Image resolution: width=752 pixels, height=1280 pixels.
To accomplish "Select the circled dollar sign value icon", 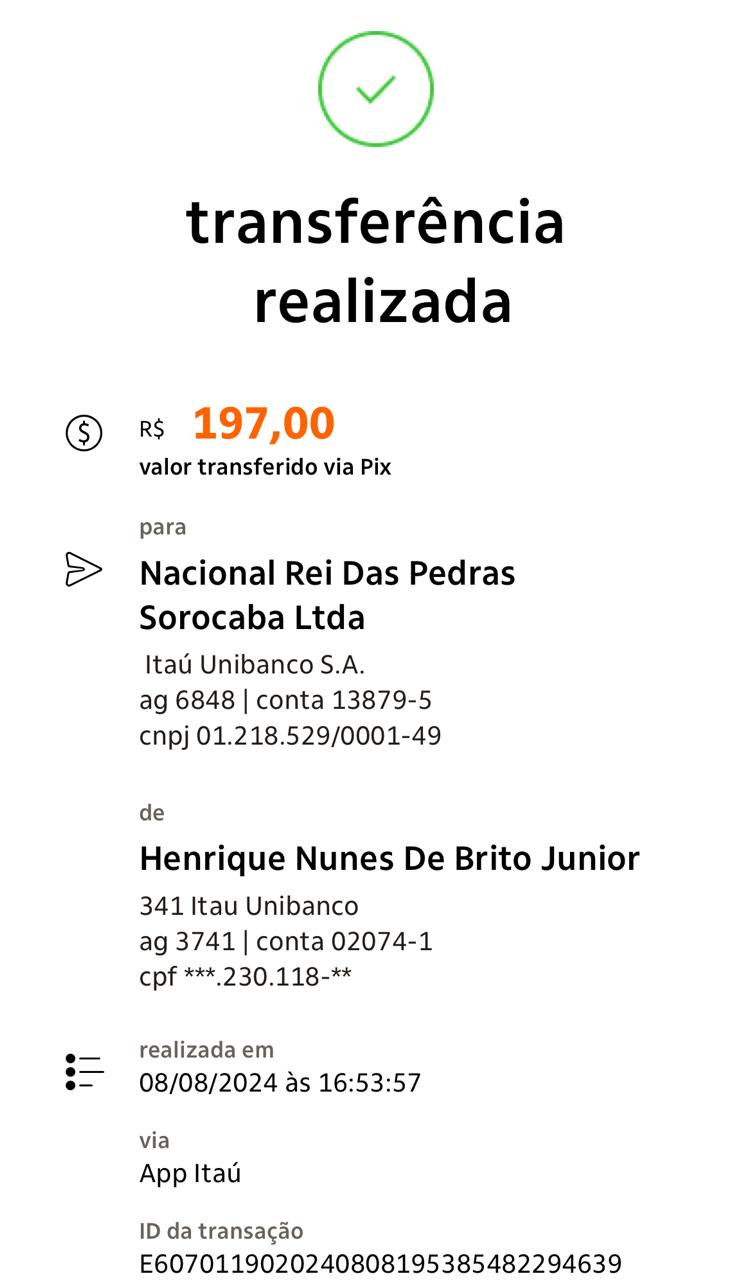I will coord(85,434).
